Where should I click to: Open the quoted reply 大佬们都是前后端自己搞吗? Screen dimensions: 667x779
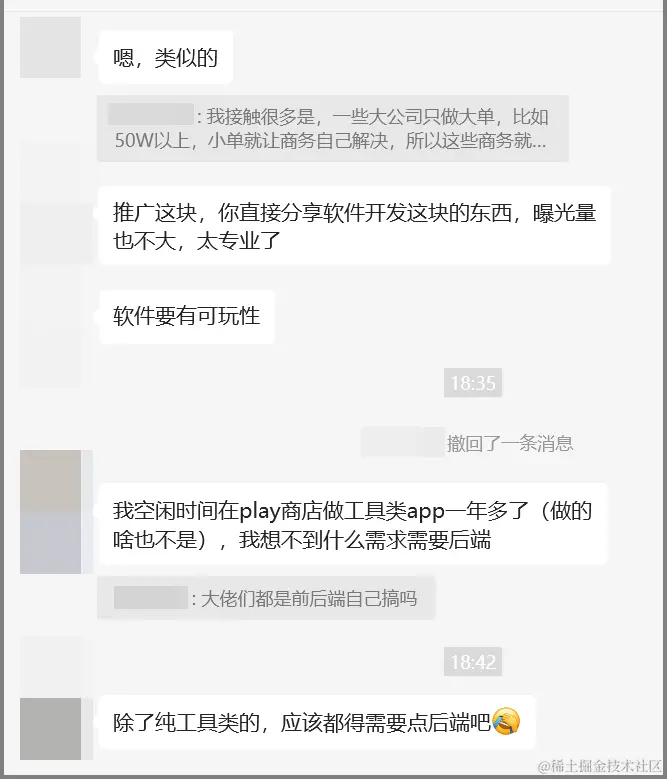(x=266, y=599)
